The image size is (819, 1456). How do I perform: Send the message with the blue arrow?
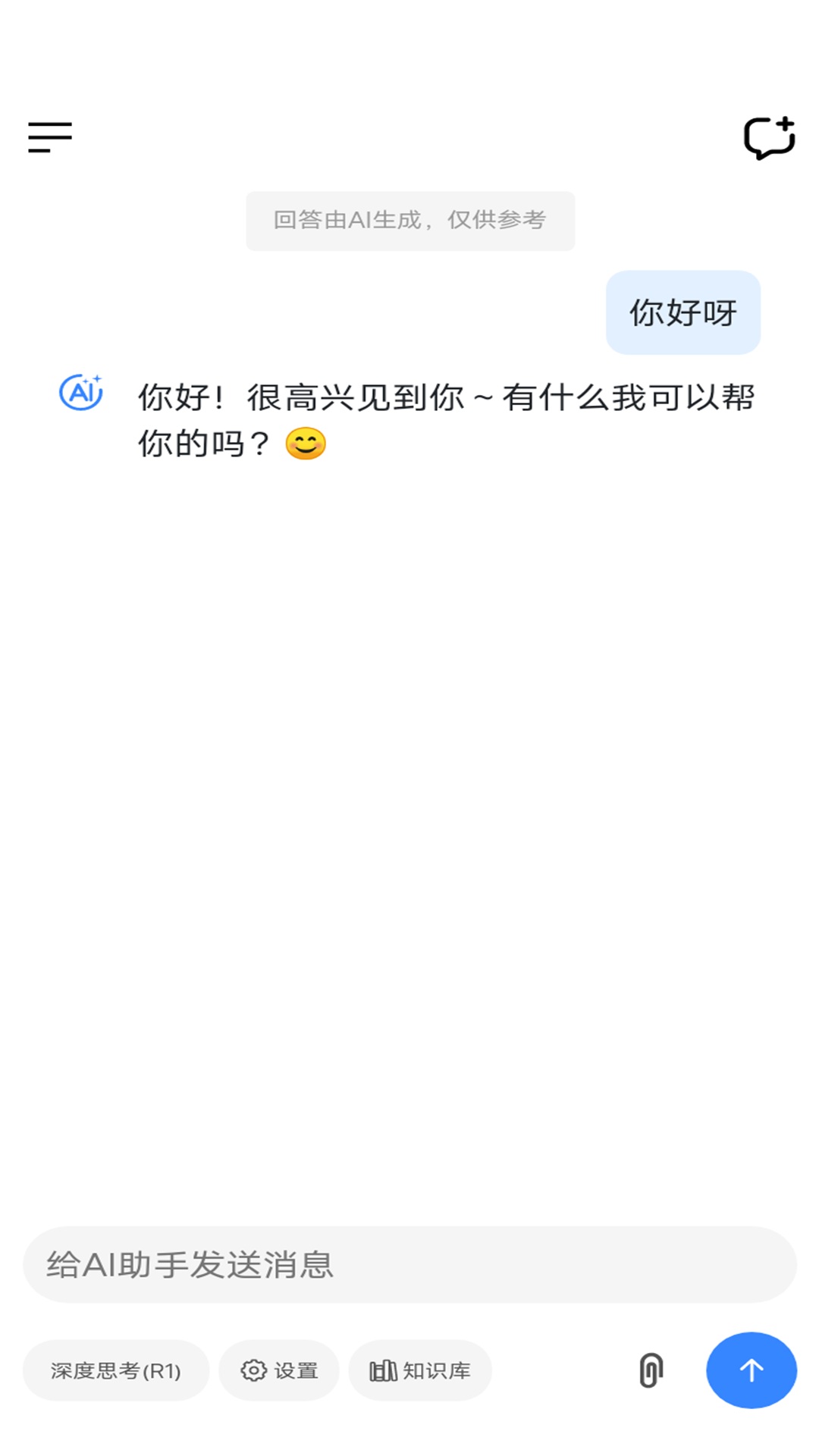(x=750, y=1370)
